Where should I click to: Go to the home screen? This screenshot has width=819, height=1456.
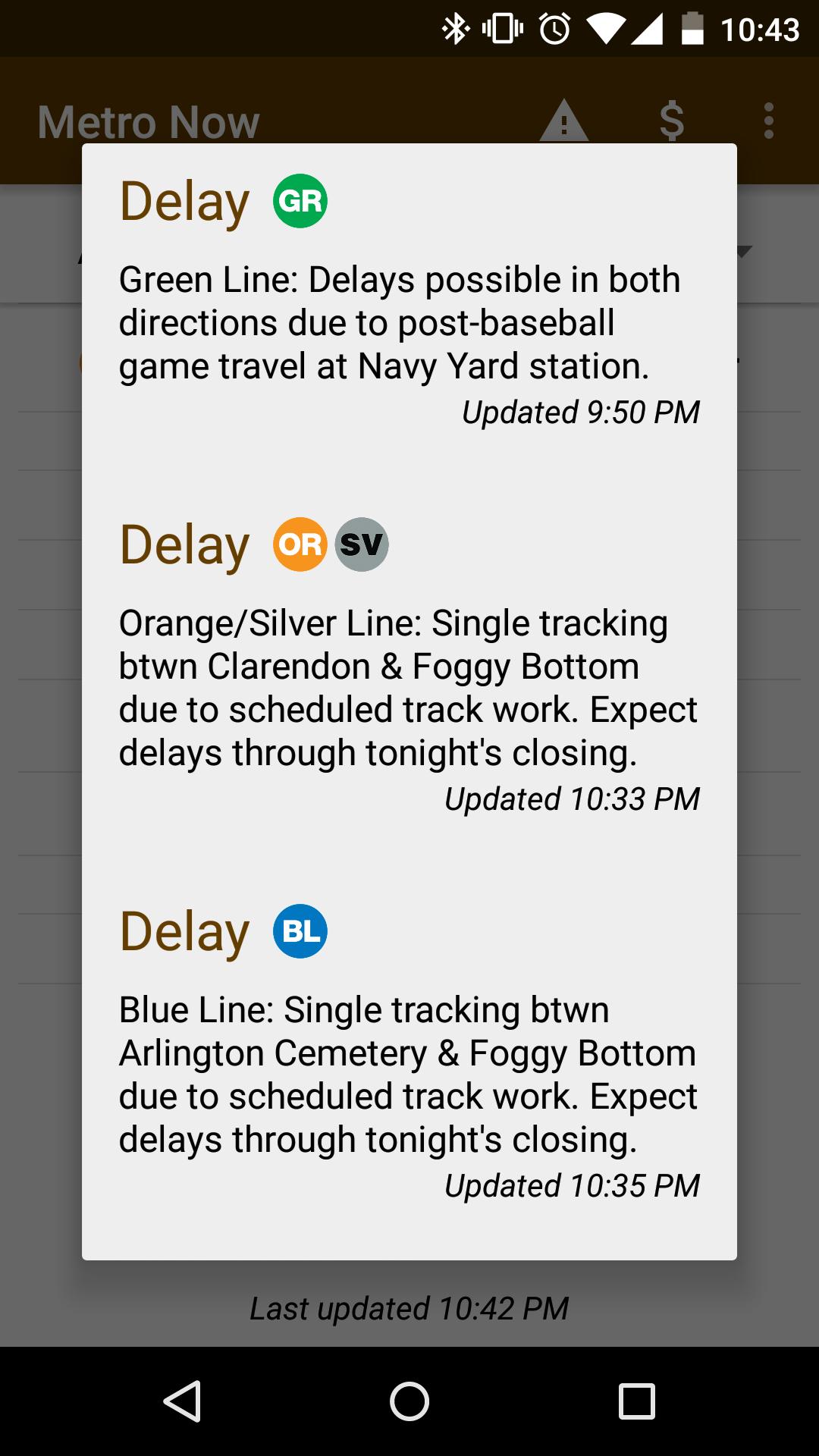coord(409,1401)
